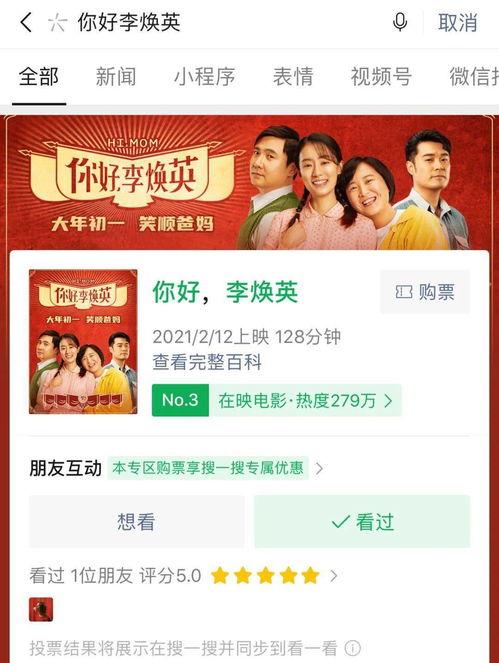Tap the 看过 watched button
This screenshot has height=663, width=499.
pyautogui.click(x=362, y=521)
